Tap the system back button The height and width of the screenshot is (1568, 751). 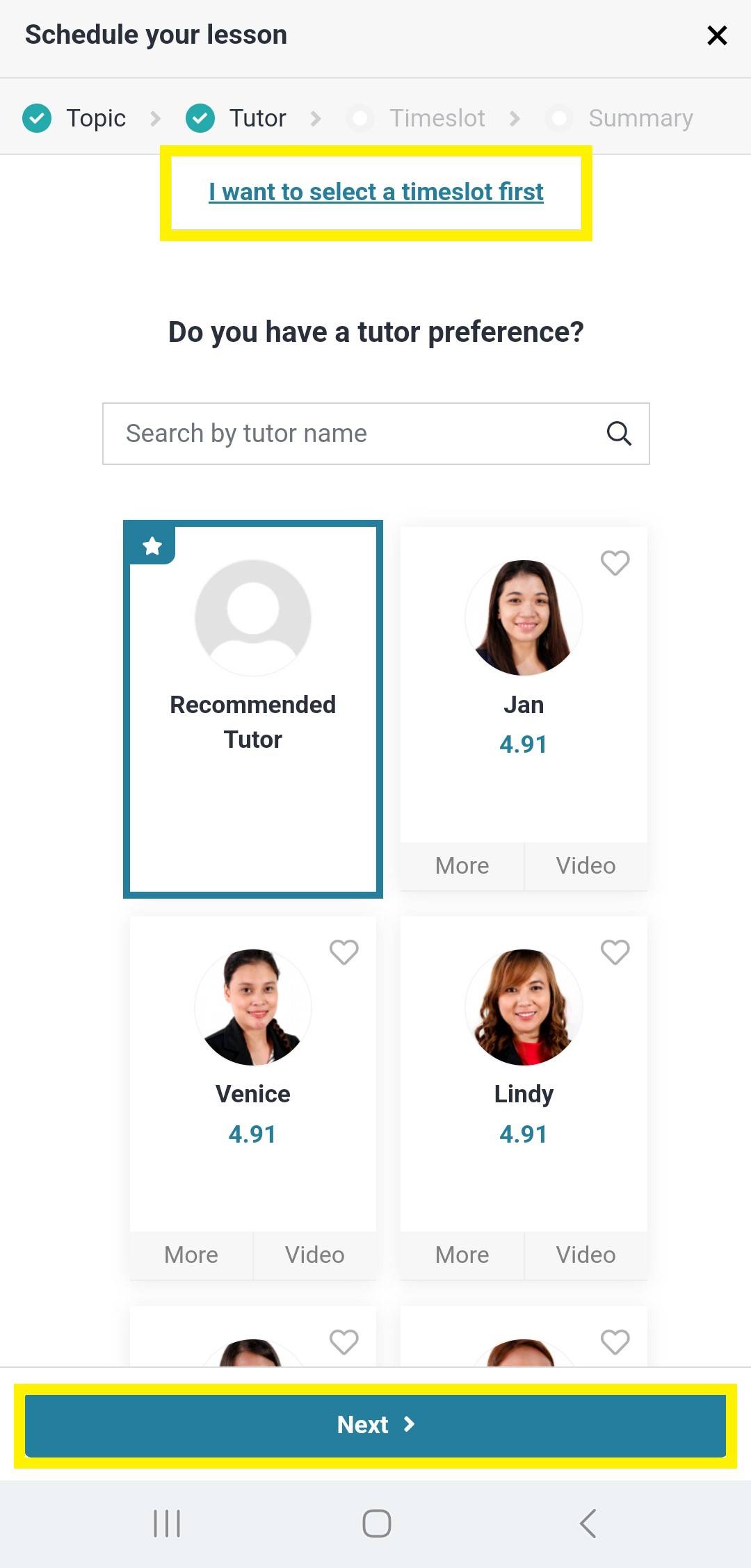[588, 1524]
